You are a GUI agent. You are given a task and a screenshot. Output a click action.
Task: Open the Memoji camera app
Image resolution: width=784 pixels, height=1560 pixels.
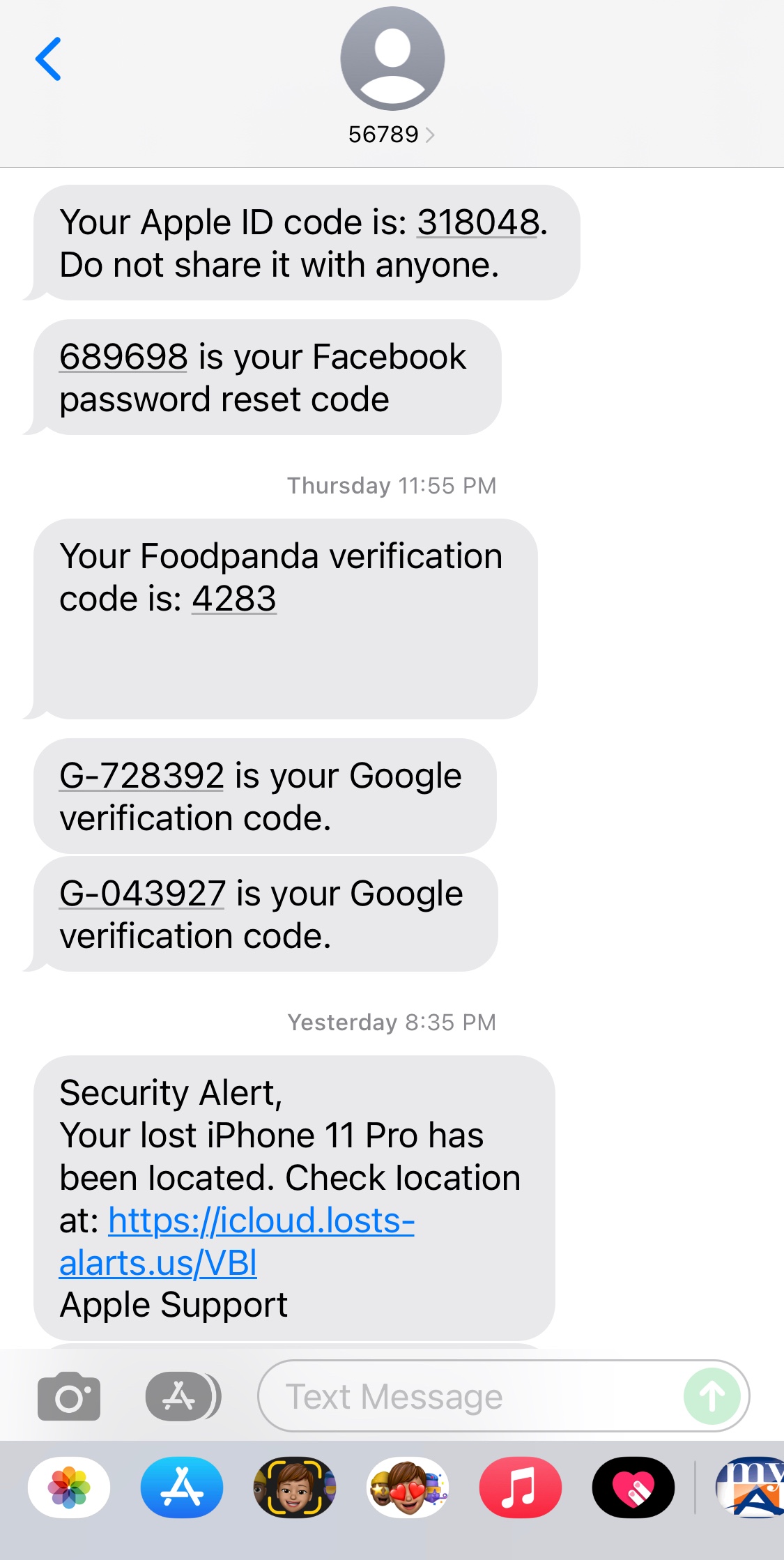[295, 1488]
